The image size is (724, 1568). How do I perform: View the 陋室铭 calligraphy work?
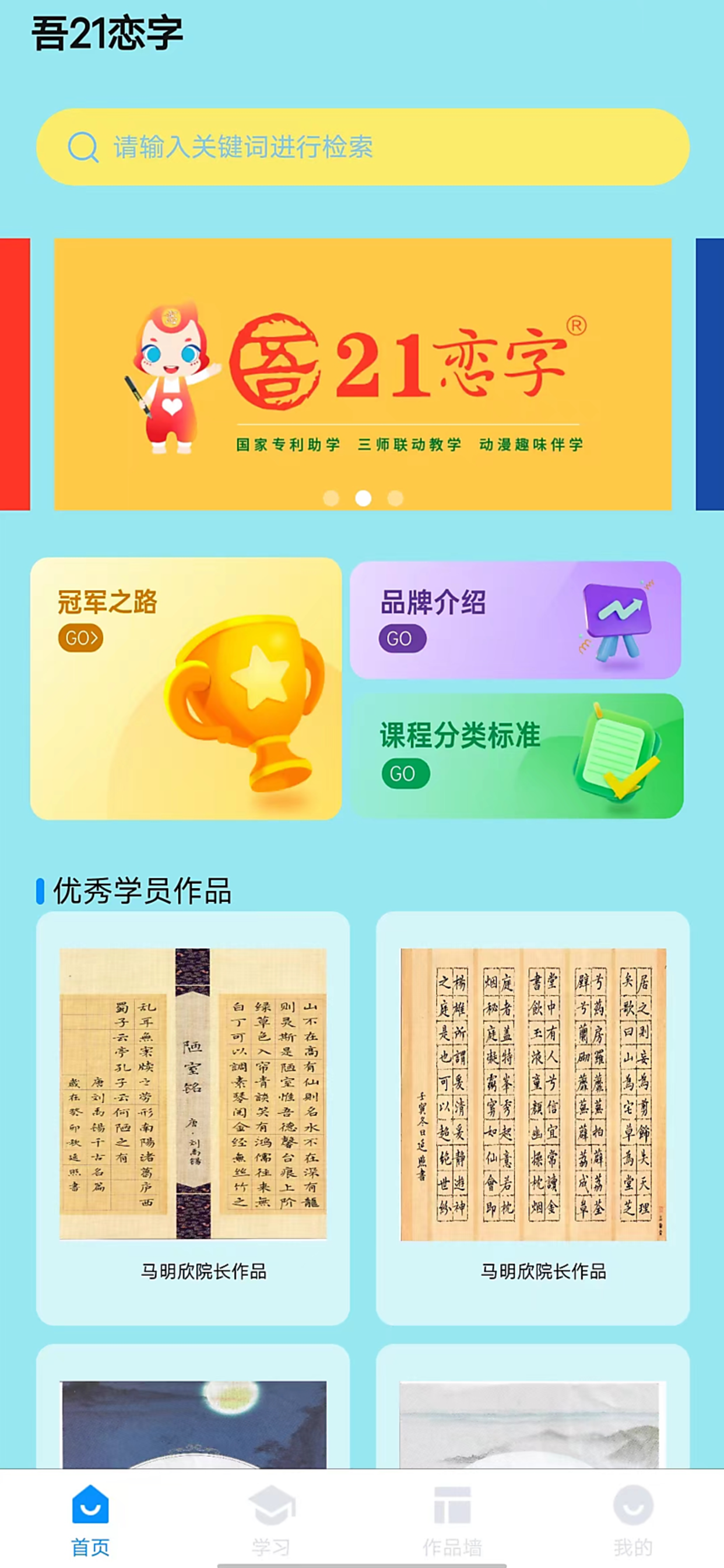click(x=193, y=1093)
